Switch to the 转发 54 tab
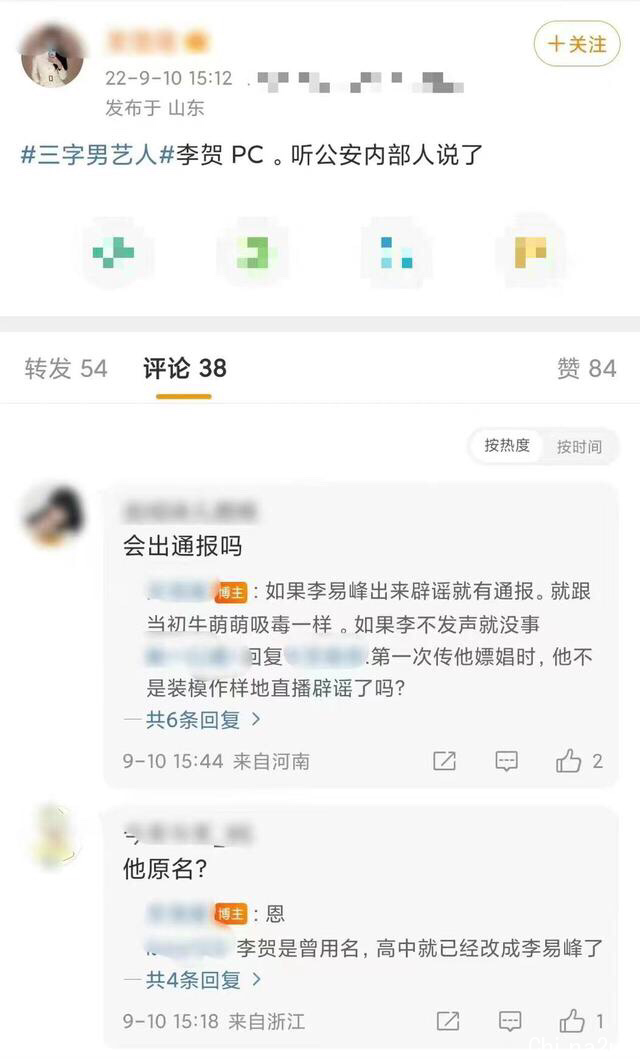Image resolution: width=640 pixels, height=1059 pixels. [65, 368]
